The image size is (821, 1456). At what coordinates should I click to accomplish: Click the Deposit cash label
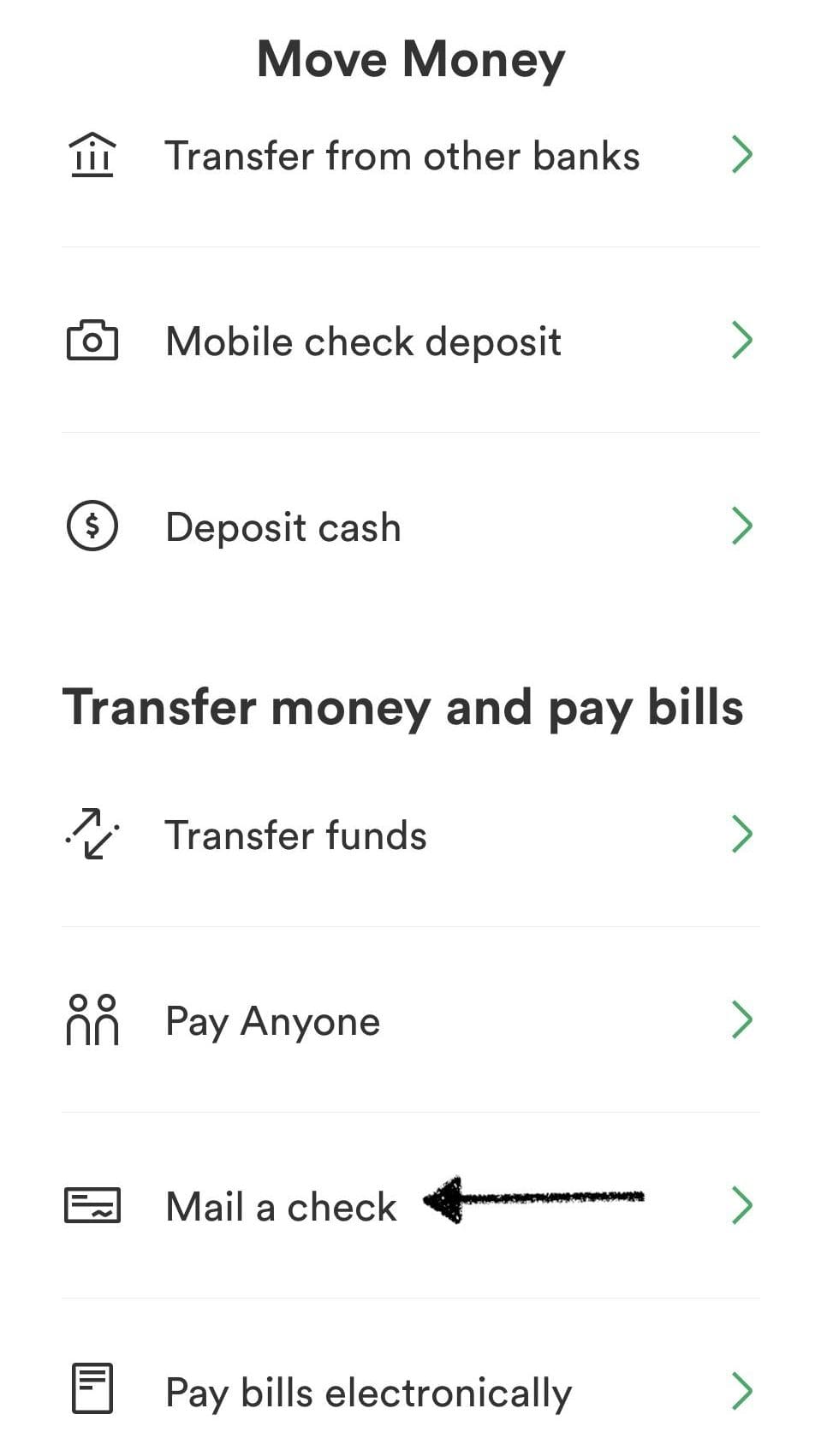tap(283, 526)
